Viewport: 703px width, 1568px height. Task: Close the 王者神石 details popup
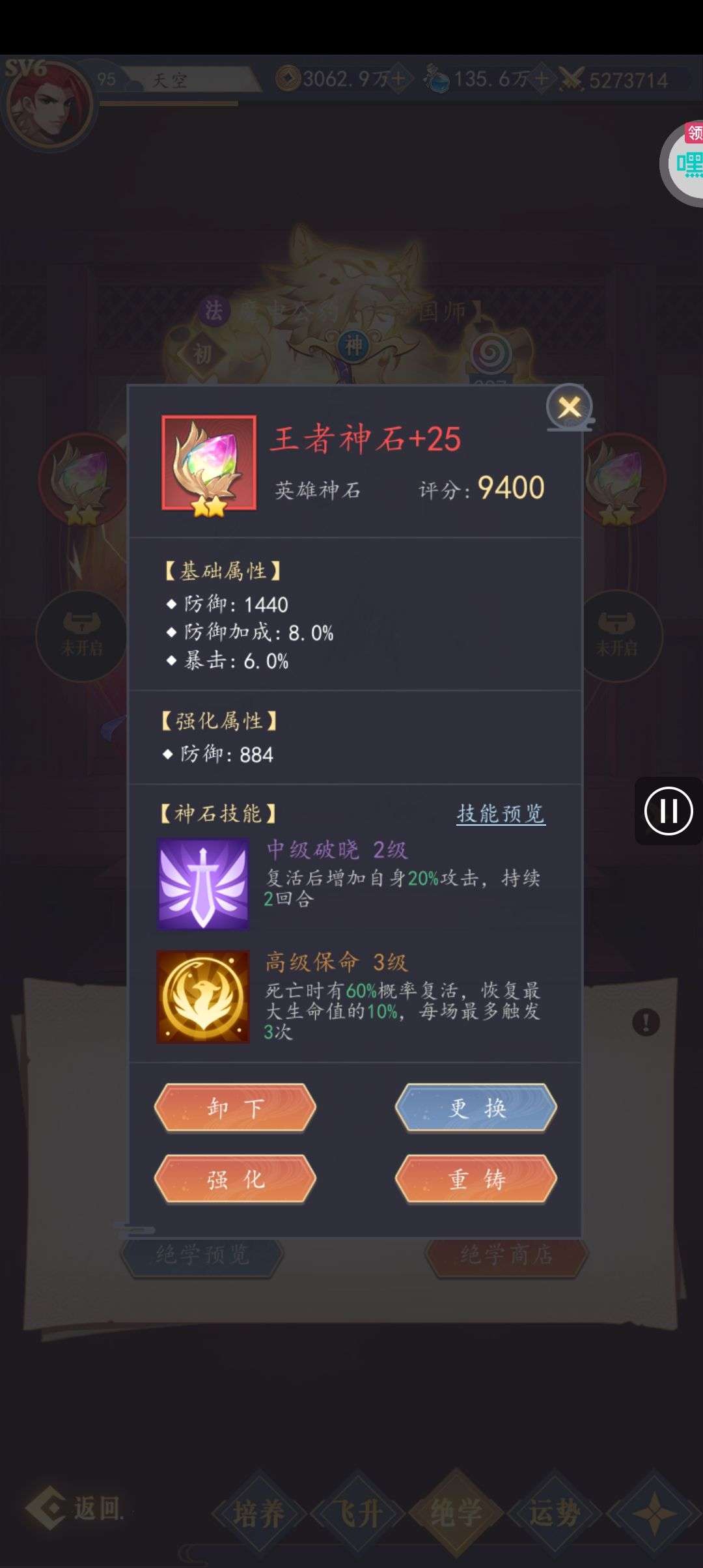point(570,408)
